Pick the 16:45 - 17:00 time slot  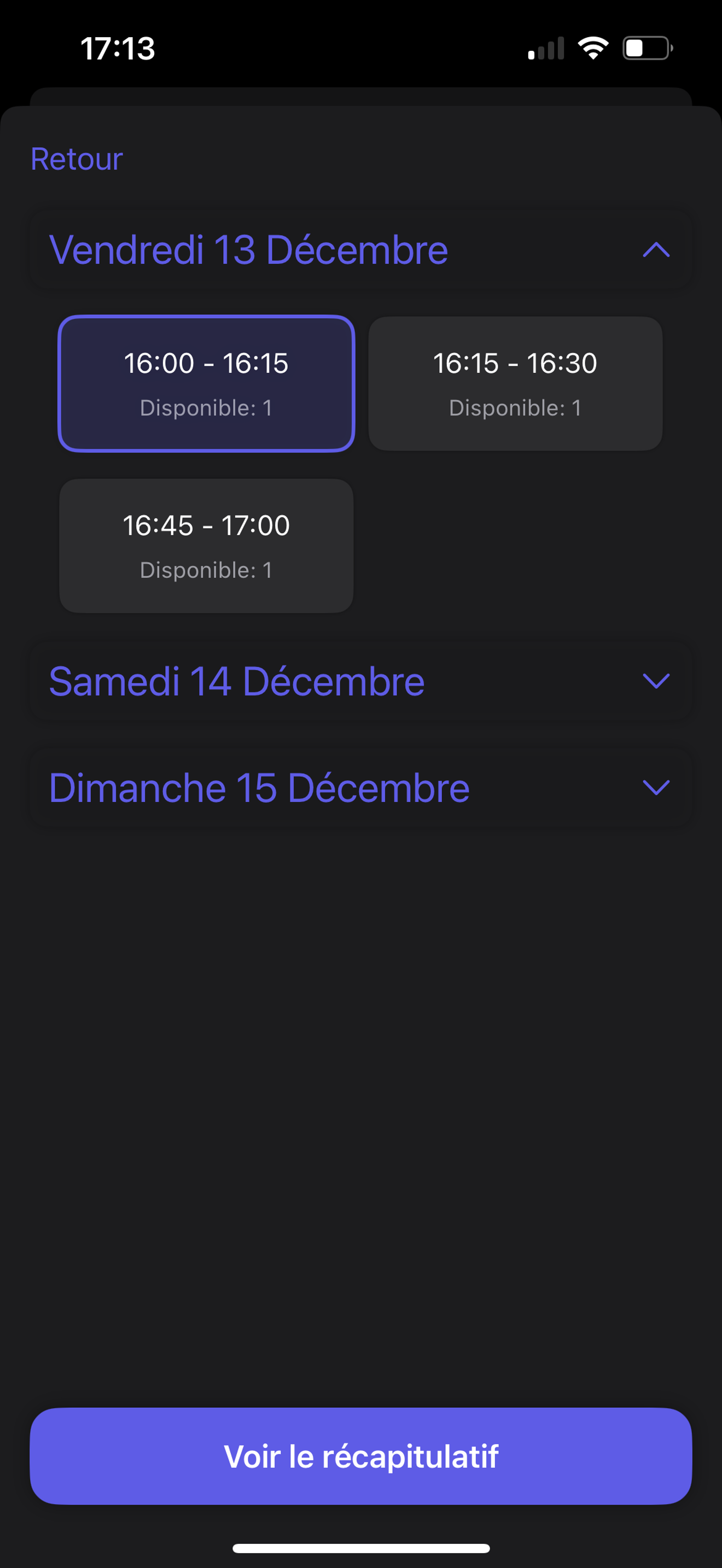click(x=206, y=546)
